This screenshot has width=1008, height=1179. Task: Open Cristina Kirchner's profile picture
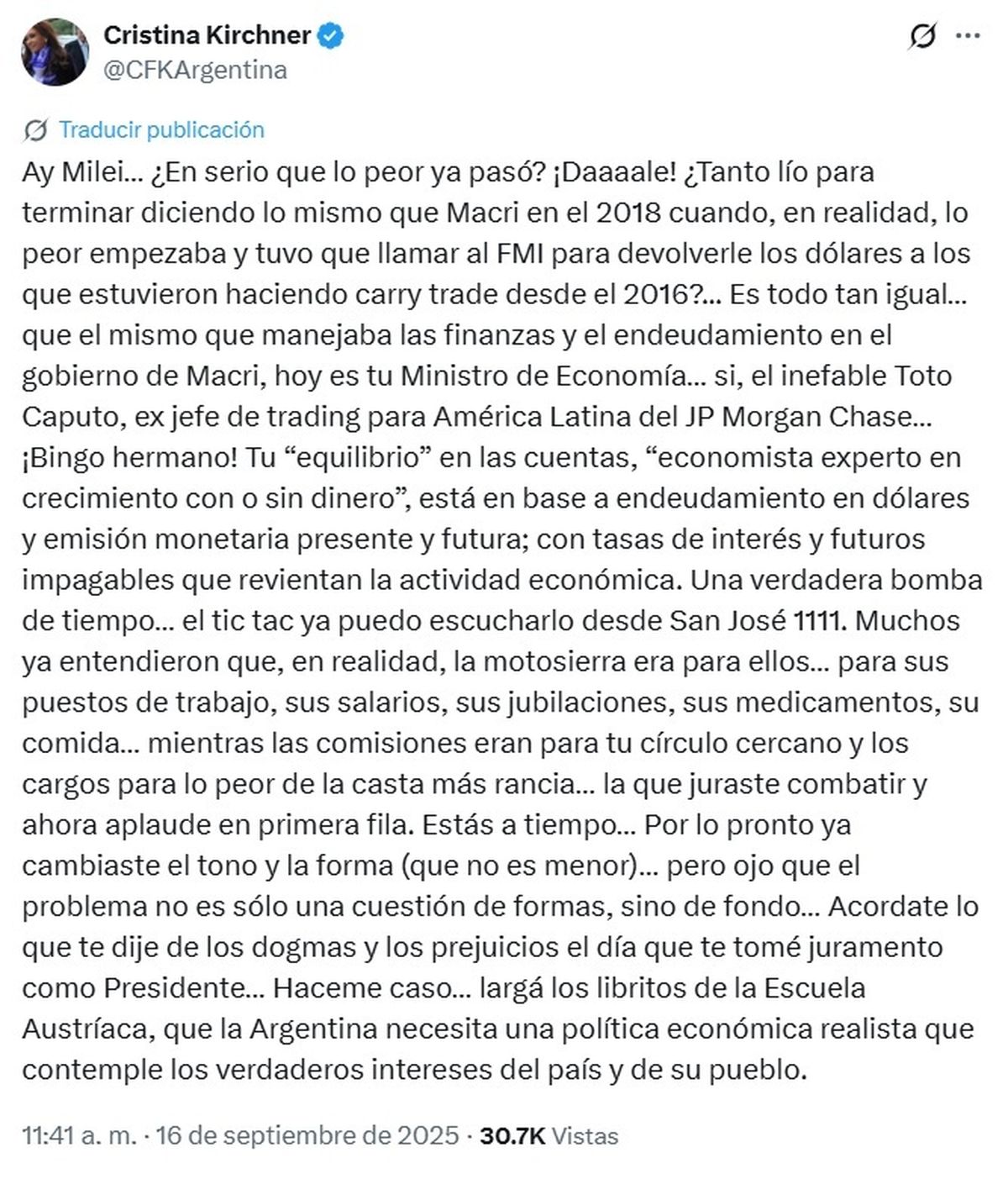coord(55,52)
